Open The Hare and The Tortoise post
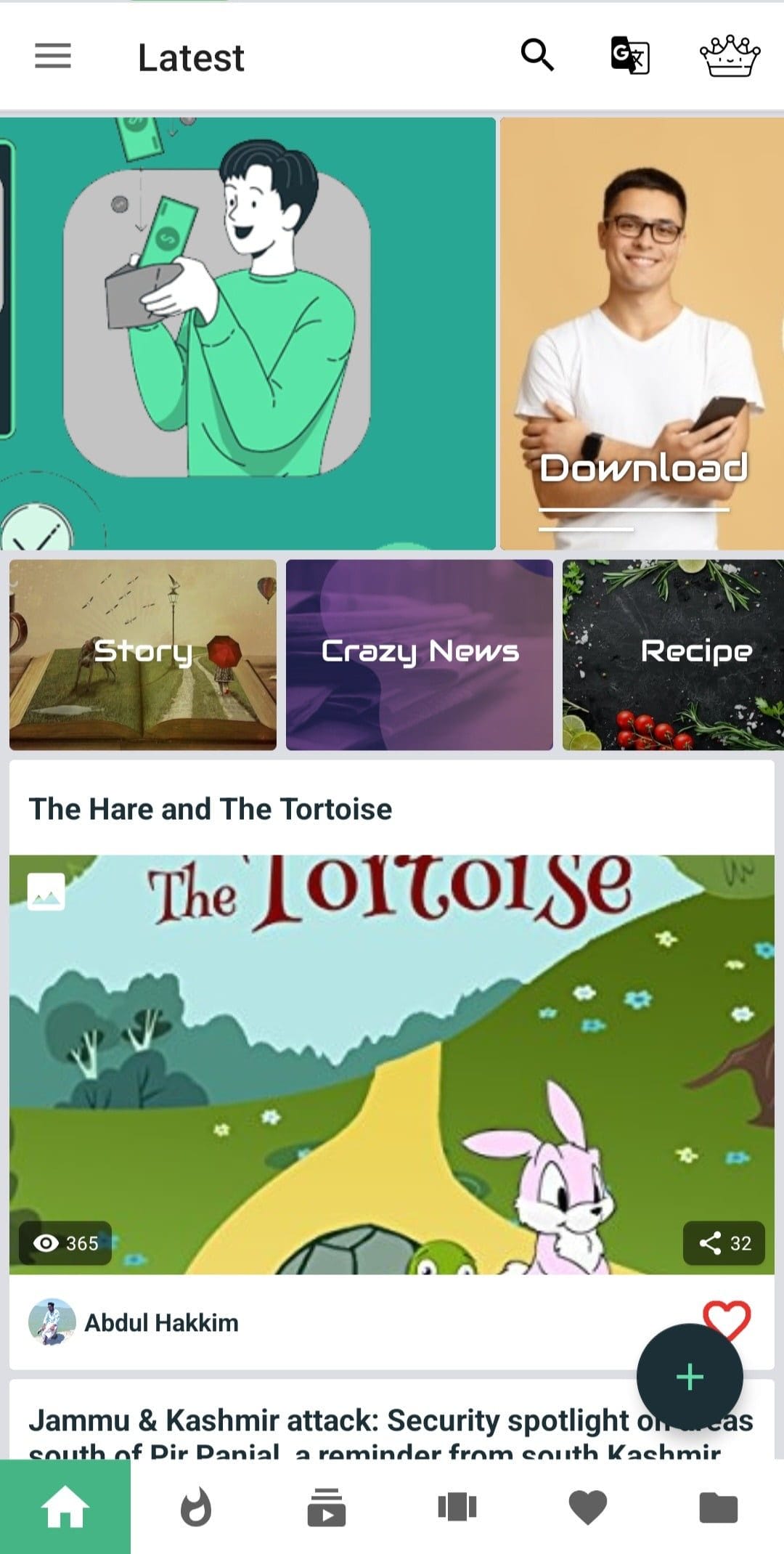This screenshot has height=1554, width=784. click(211, 809)
